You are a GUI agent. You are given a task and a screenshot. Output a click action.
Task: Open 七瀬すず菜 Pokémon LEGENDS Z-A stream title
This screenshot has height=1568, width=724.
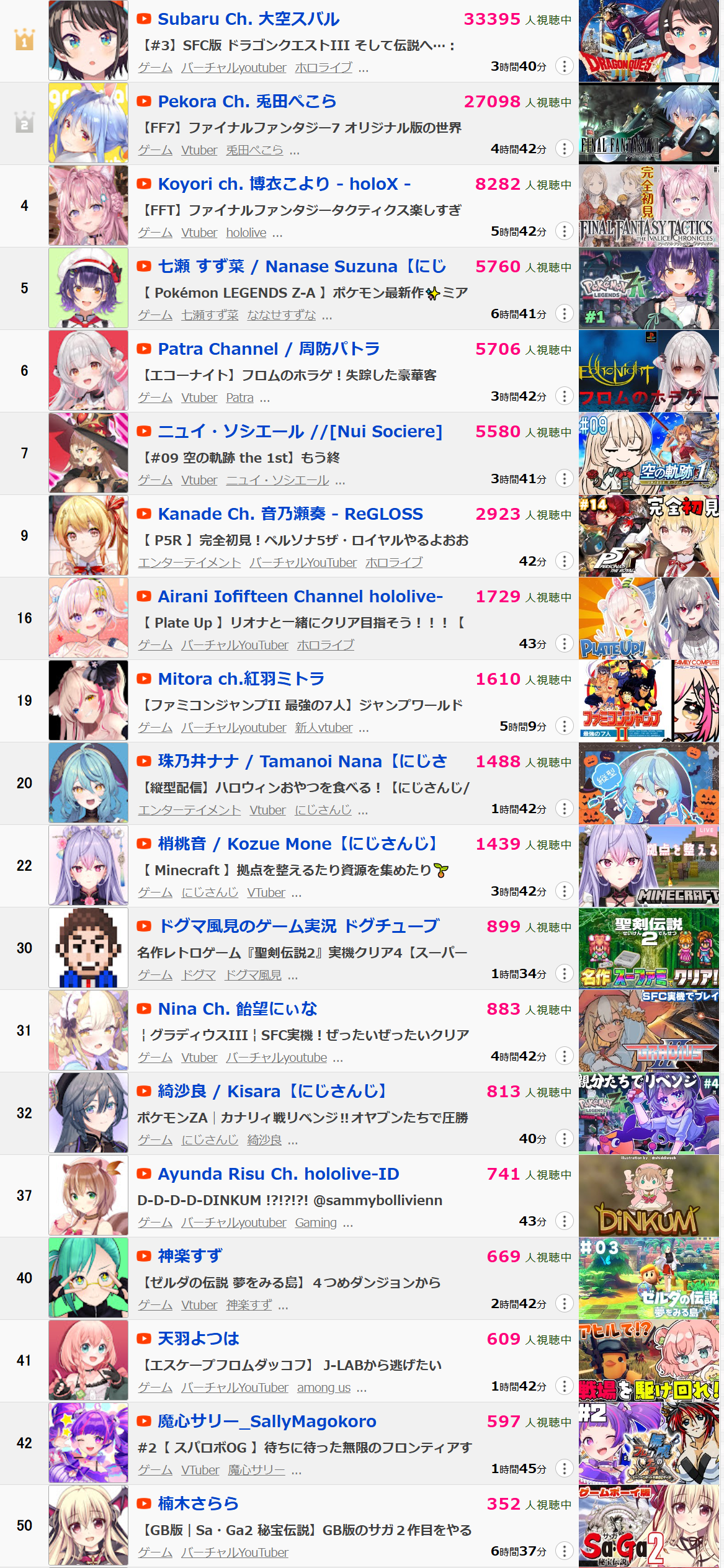coord(304,293)
